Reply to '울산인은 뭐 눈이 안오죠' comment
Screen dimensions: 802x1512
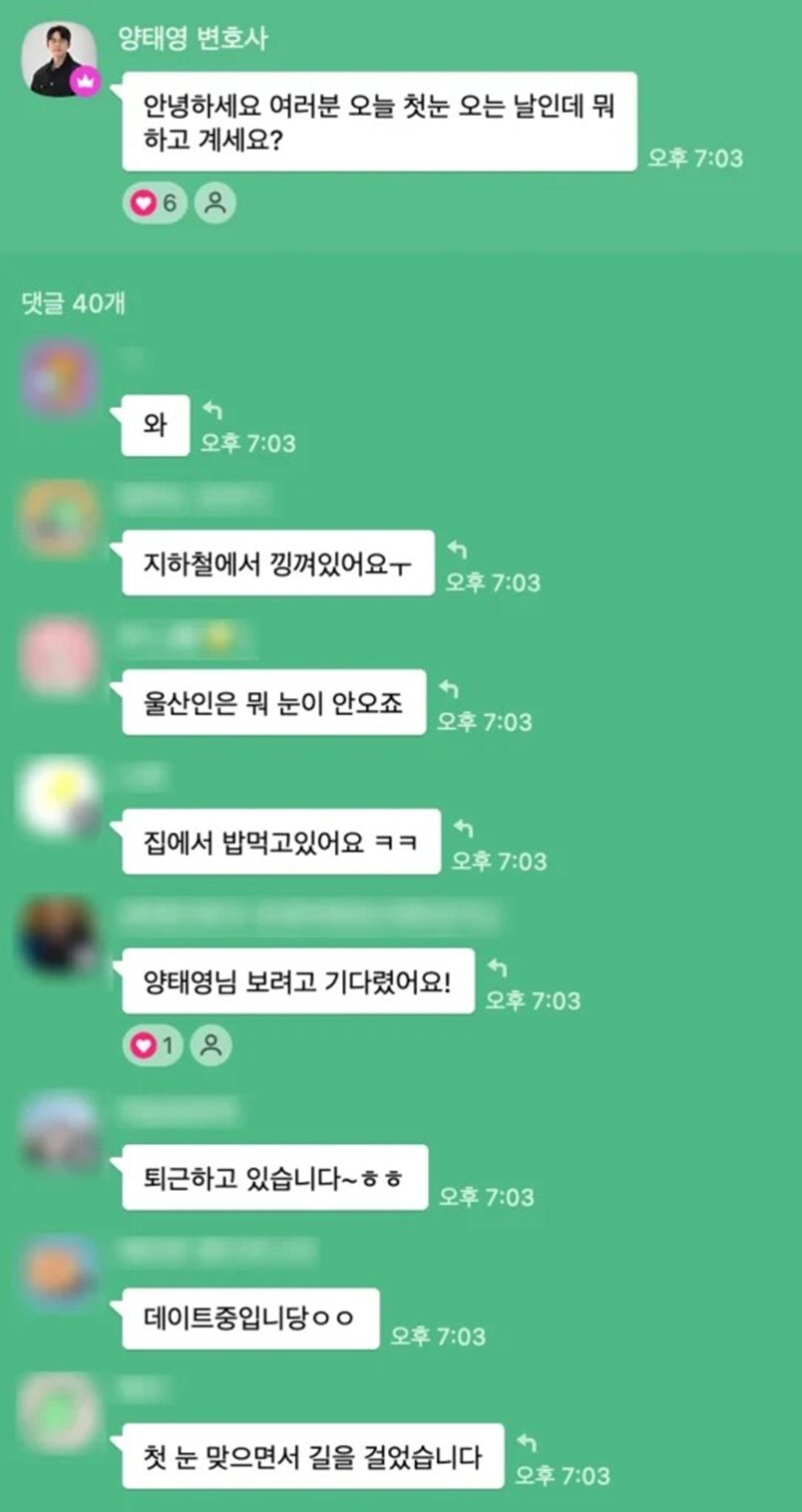click(449, 690)
